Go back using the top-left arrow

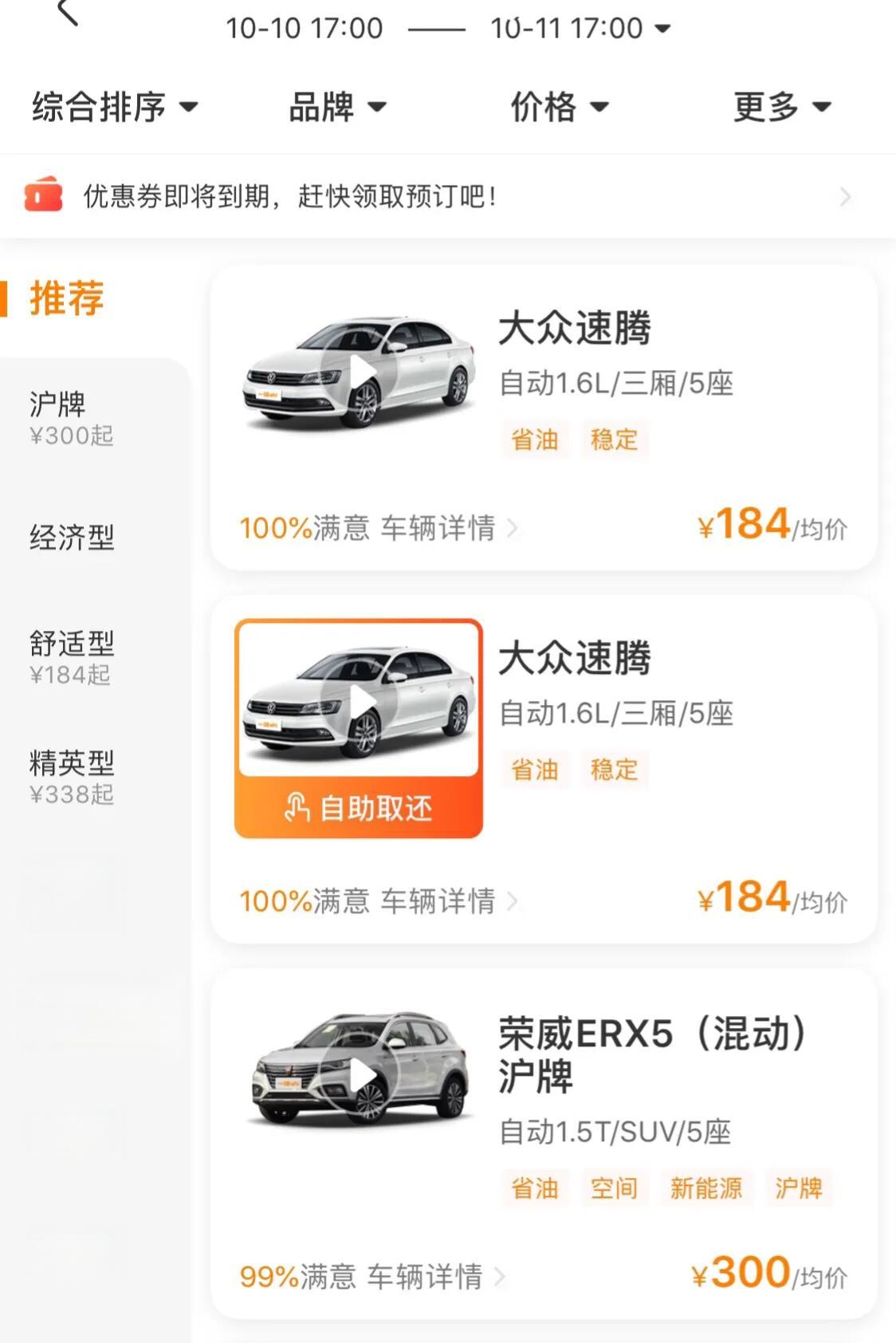[x=69, y=13]
